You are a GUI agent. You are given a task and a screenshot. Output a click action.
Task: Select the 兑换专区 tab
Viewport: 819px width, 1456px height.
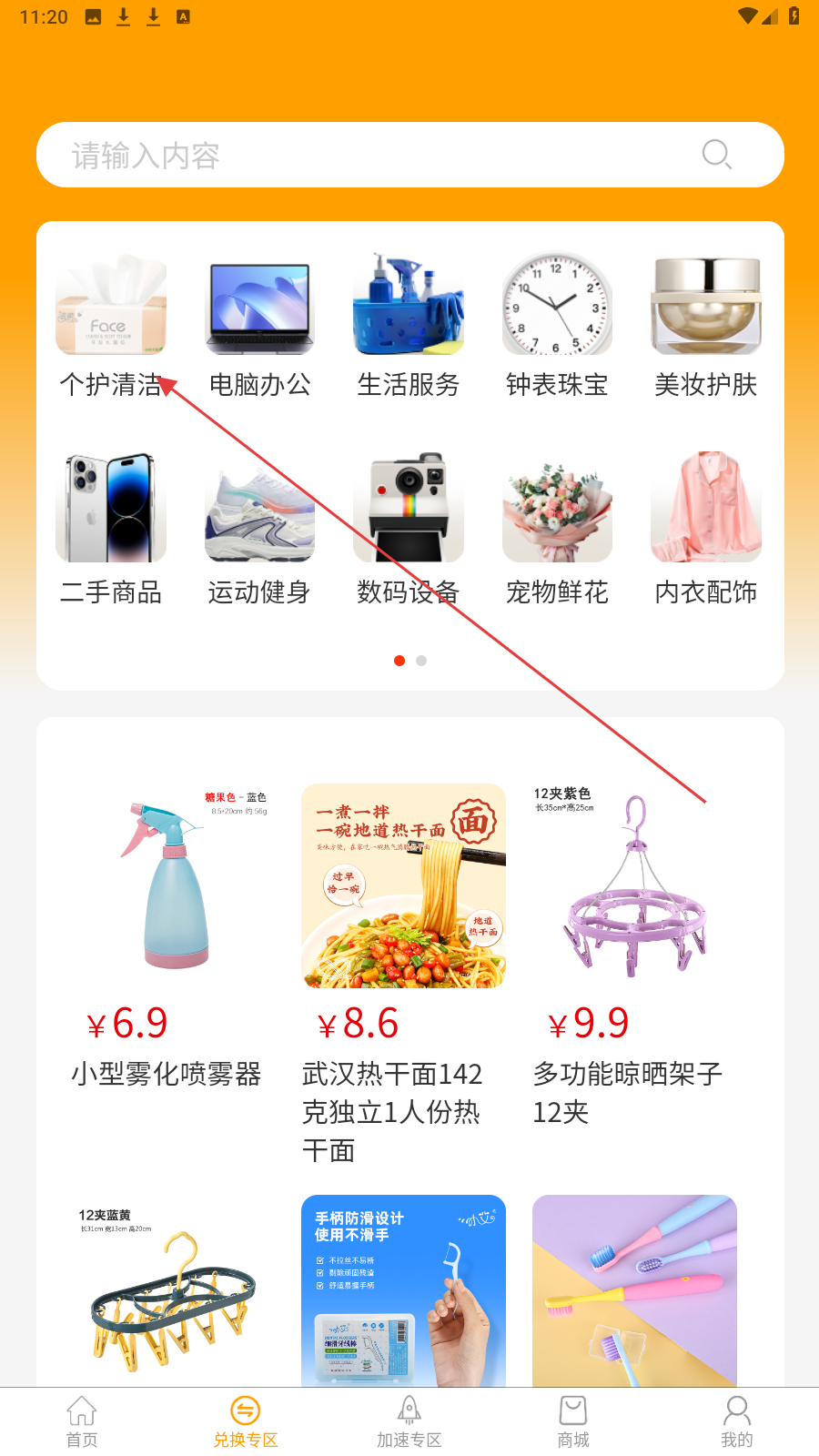(246, 1421)
